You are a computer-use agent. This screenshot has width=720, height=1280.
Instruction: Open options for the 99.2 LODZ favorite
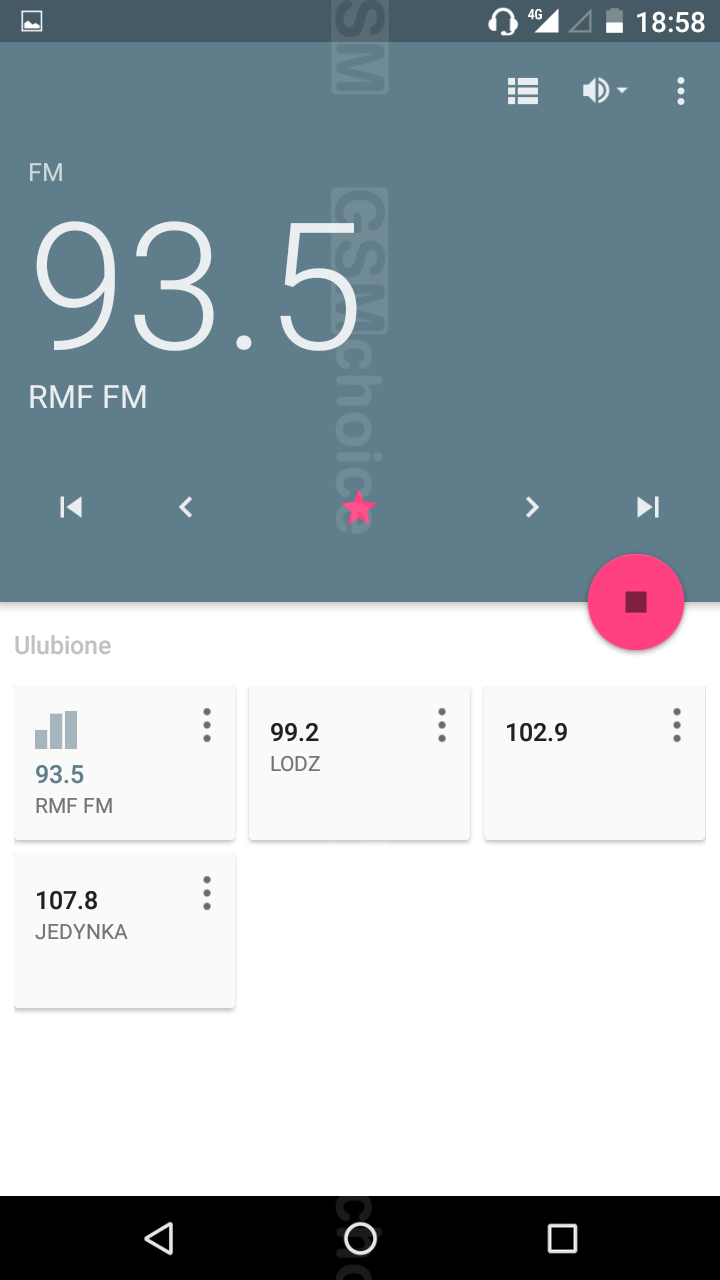tap(442, 725)
